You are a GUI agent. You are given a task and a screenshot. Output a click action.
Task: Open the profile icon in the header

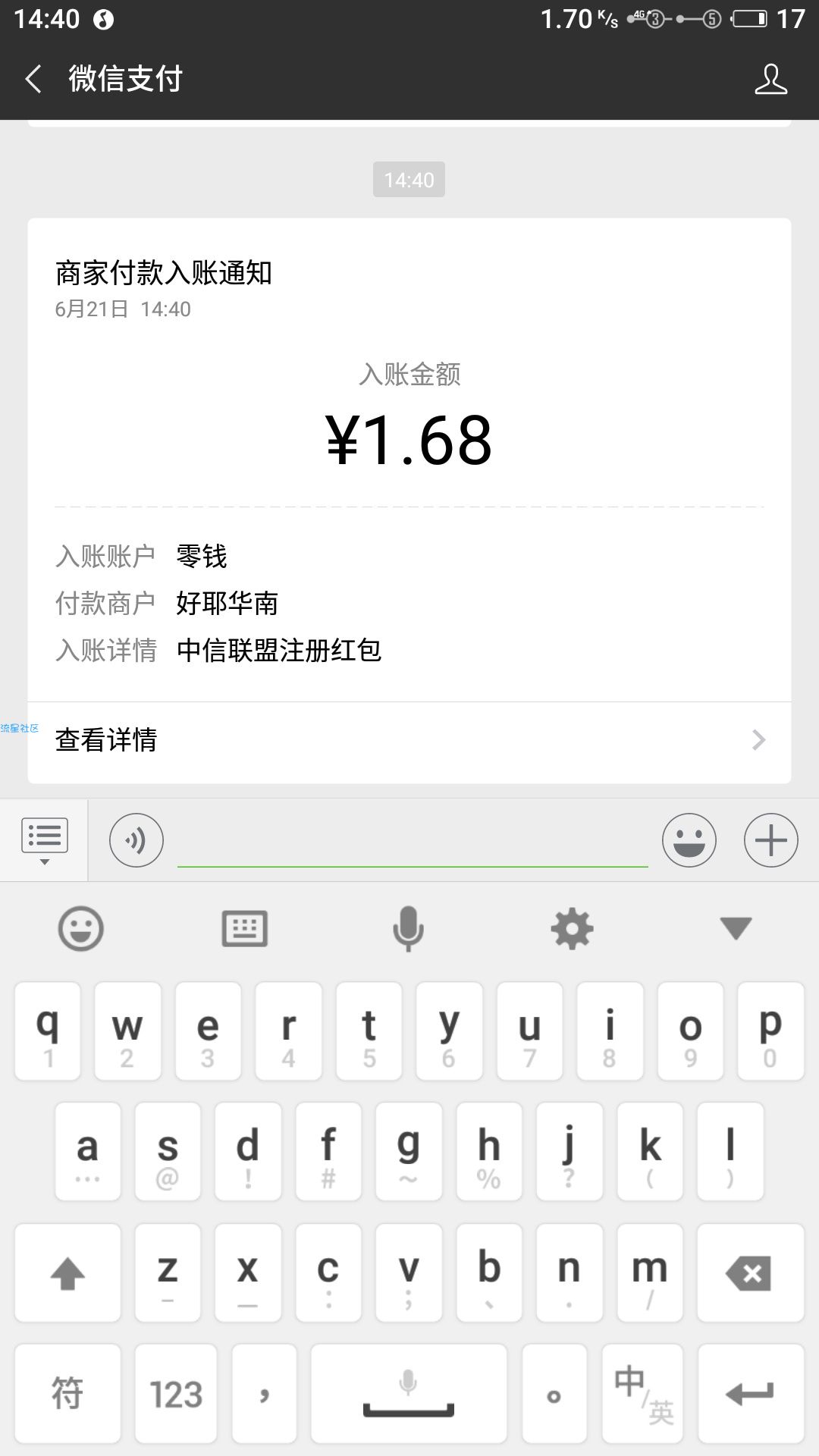click(x=770, y=79)
